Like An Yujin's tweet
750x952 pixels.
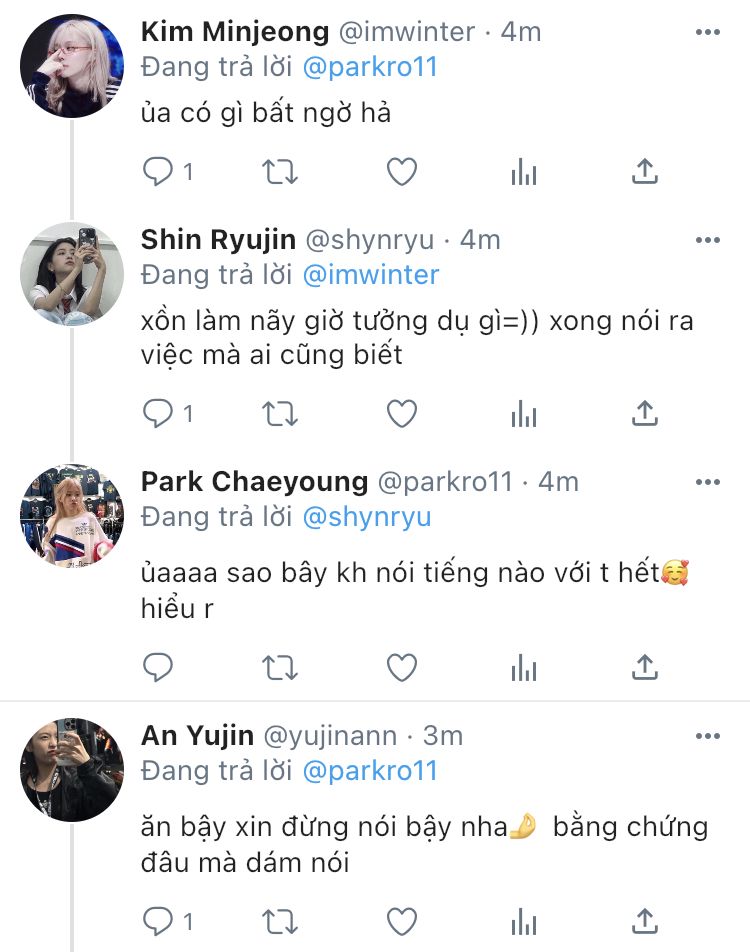click(401, 920)
